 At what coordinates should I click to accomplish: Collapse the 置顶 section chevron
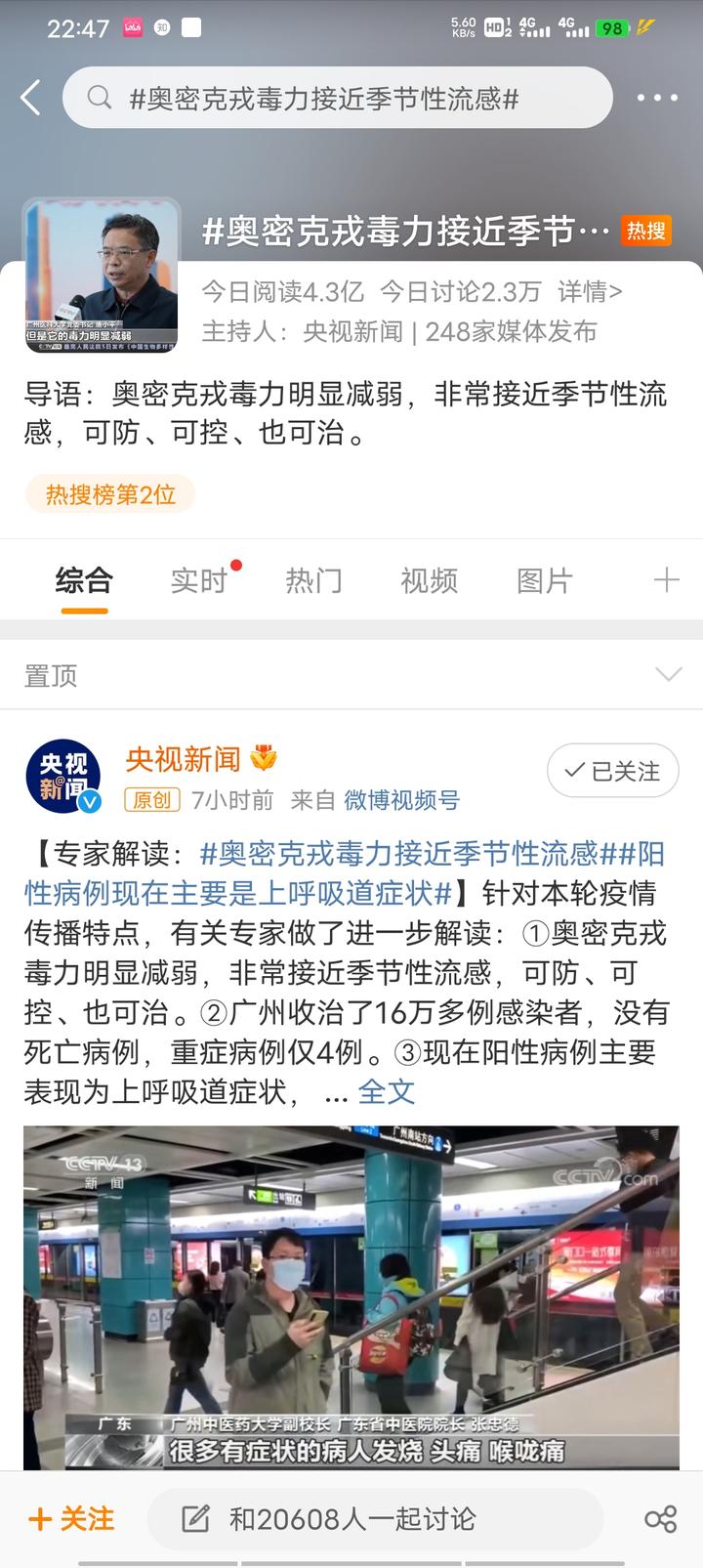click(x=669, y=674)
